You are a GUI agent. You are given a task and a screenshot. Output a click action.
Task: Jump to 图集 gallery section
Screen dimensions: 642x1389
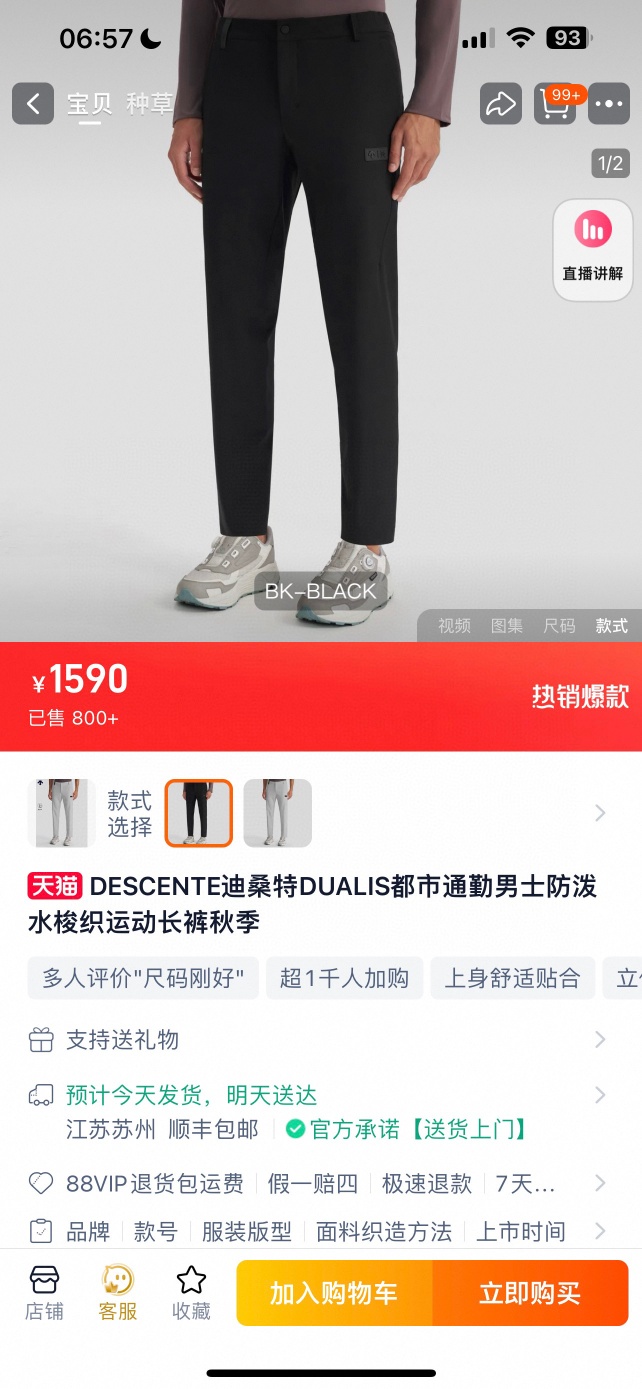coord(507,626)
